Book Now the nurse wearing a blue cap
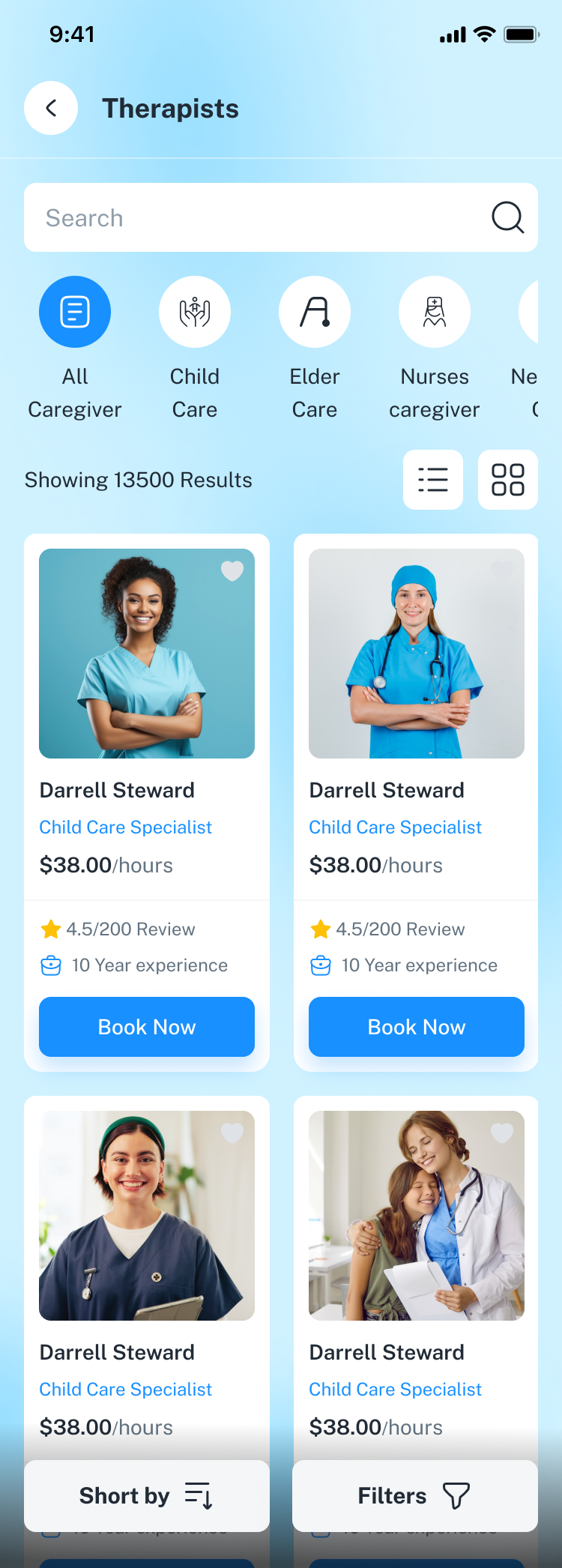Viewport: 562px width, 1568px height. tap(416, 1027)
